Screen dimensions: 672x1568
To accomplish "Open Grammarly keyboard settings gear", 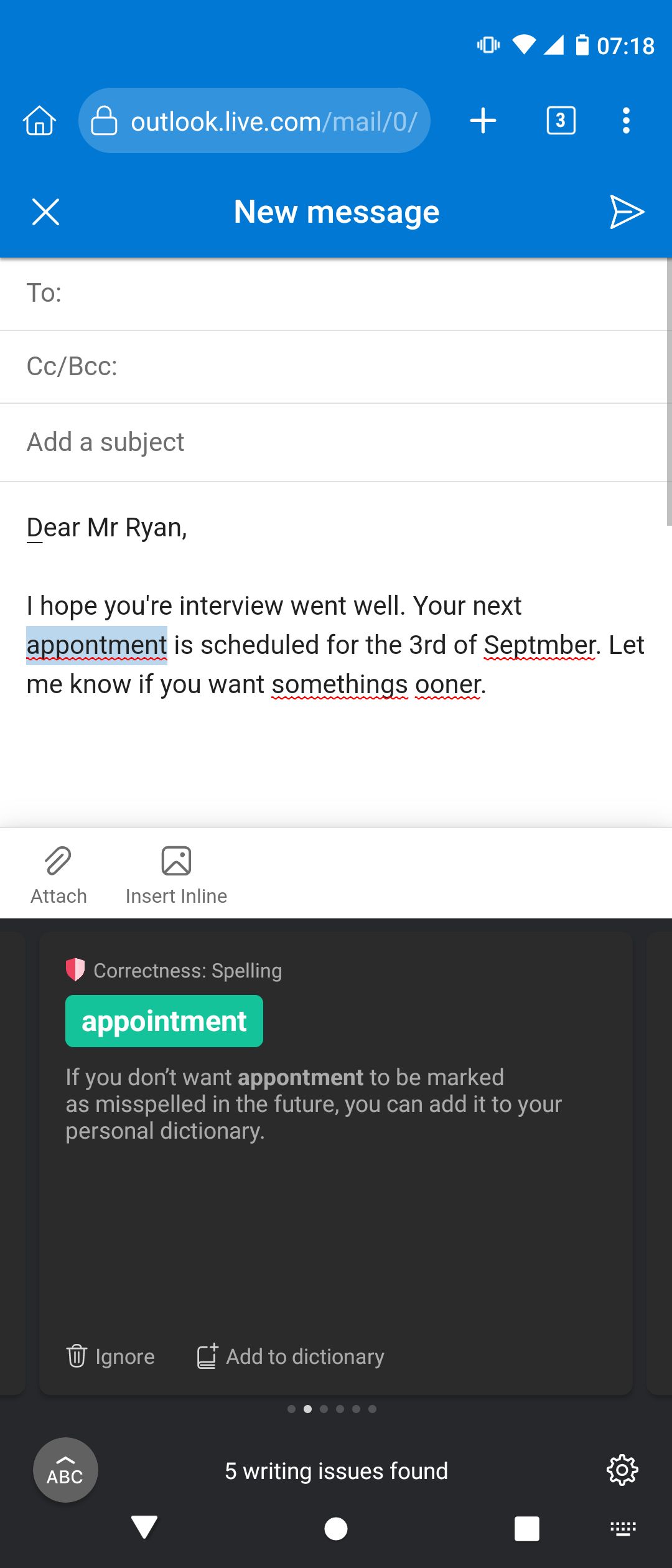I will [622, 1470].
